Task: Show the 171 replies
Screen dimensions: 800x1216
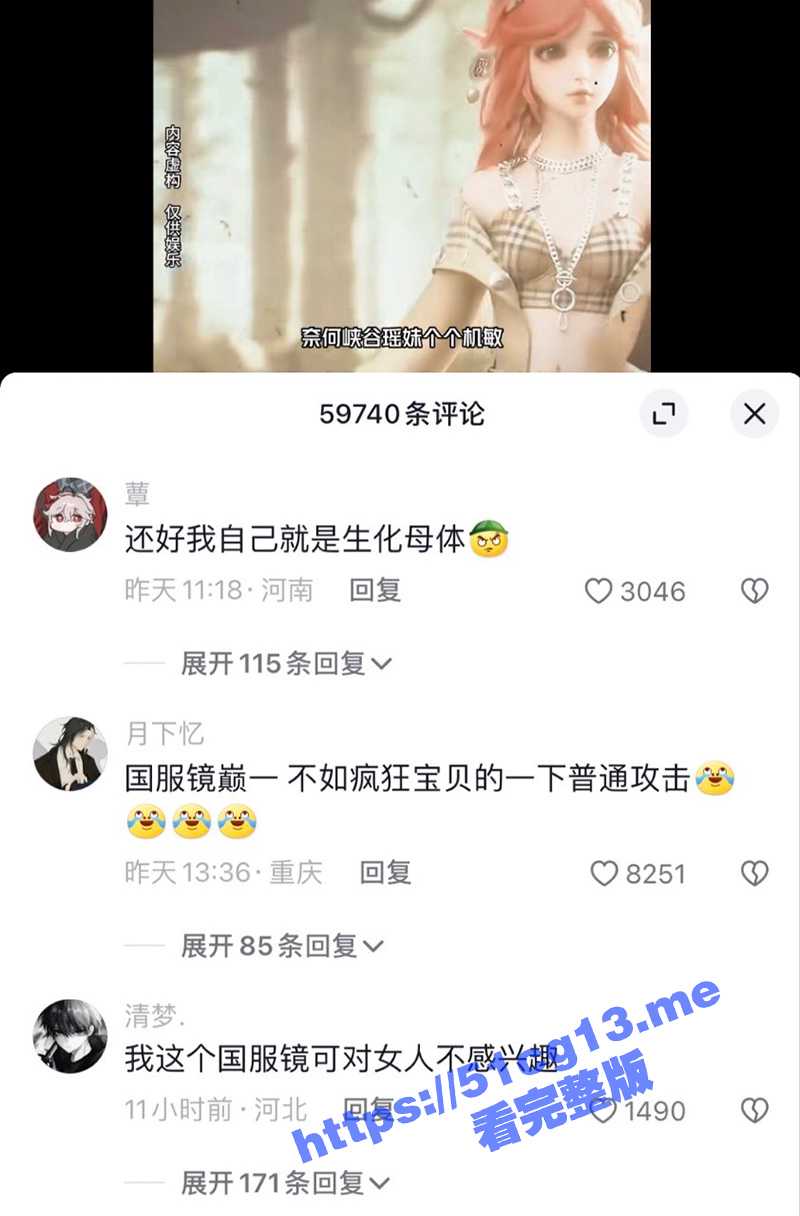Action: click(x=285, y=1184)
